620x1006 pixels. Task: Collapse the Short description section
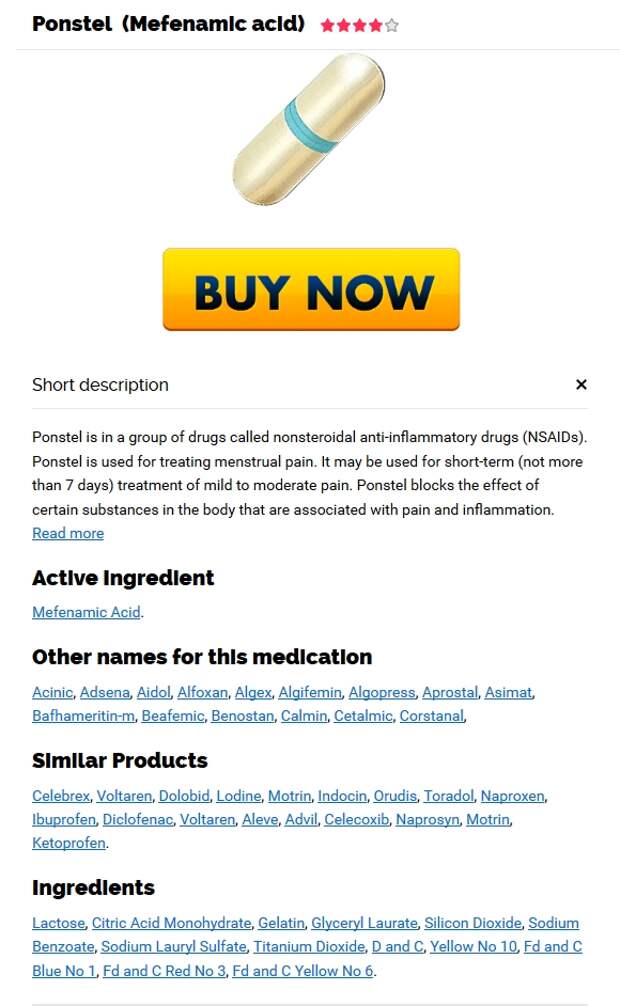click(581, 385)
